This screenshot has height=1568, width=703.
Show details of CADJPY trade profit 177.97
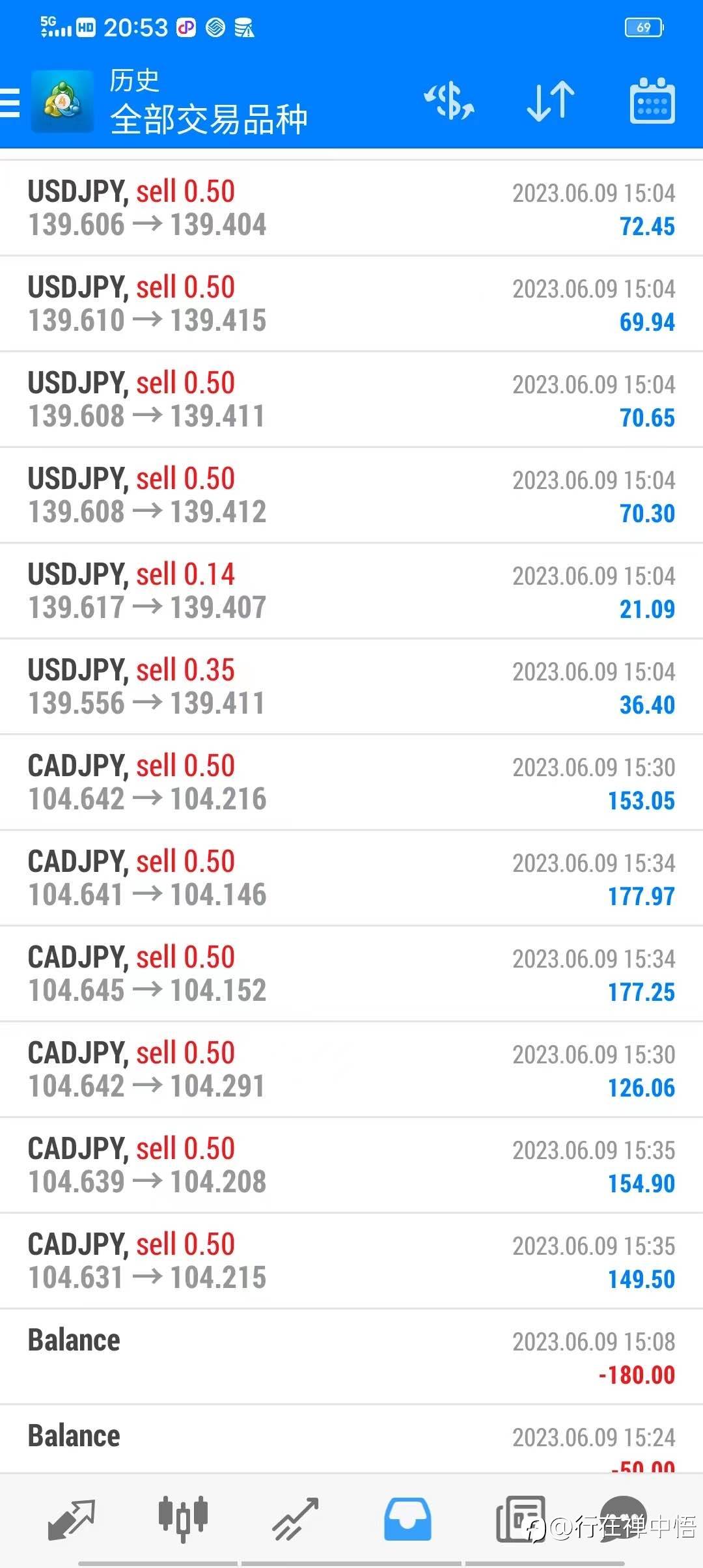tap(351, 878)
